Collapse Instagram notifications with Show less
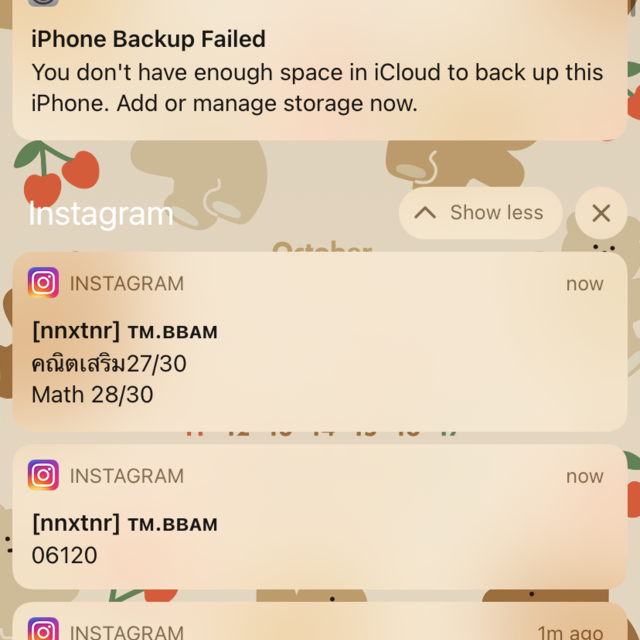640x640 pixels. point(480,213)
